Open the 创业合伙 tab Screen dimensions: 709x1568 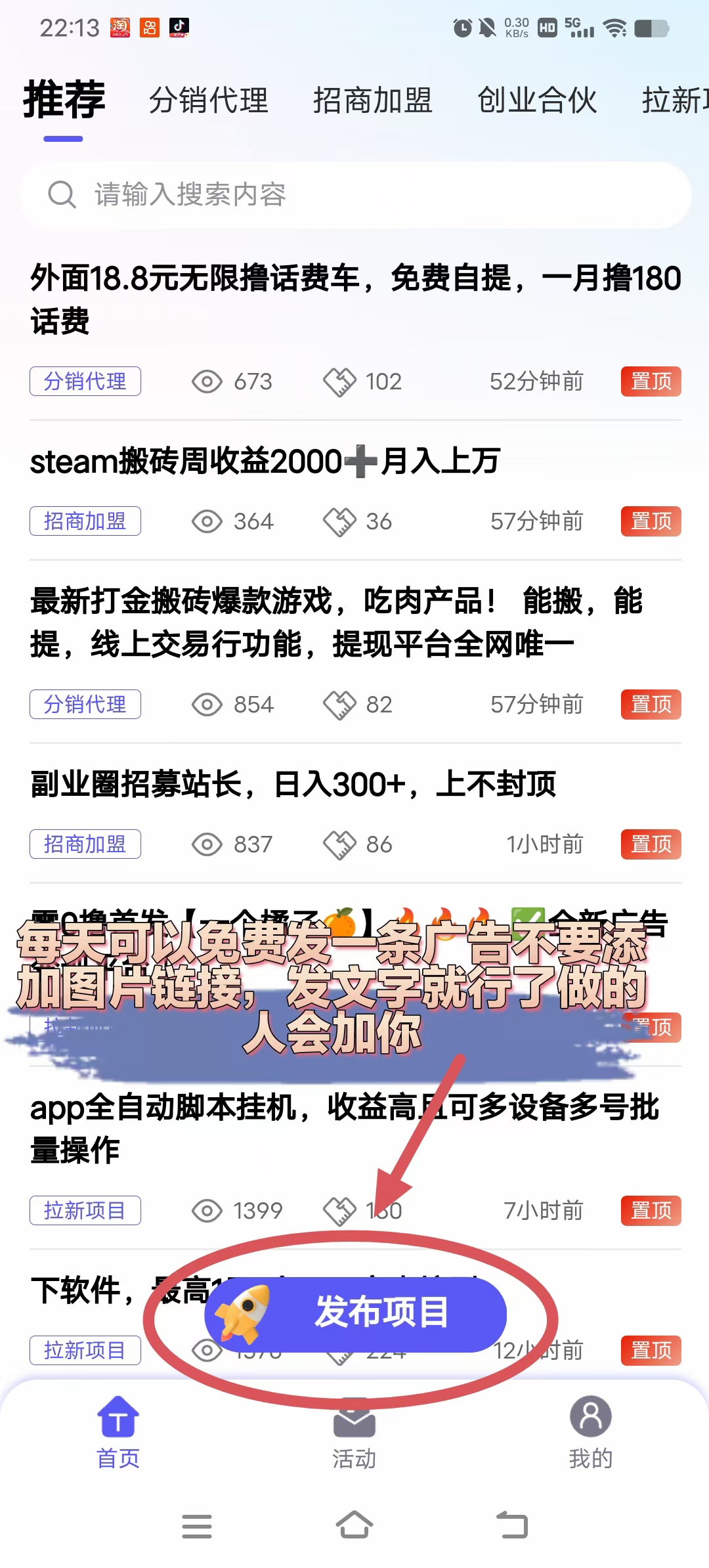(x=537, y=100)
